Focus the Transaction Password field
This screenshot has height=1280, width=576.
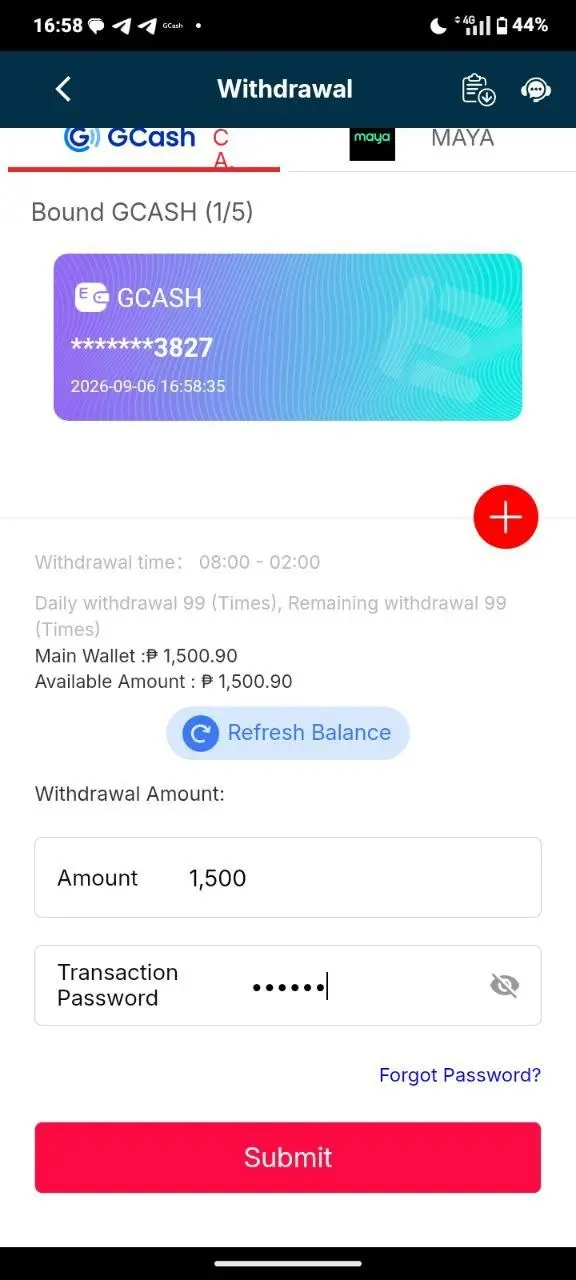click(x=288, y=985)
